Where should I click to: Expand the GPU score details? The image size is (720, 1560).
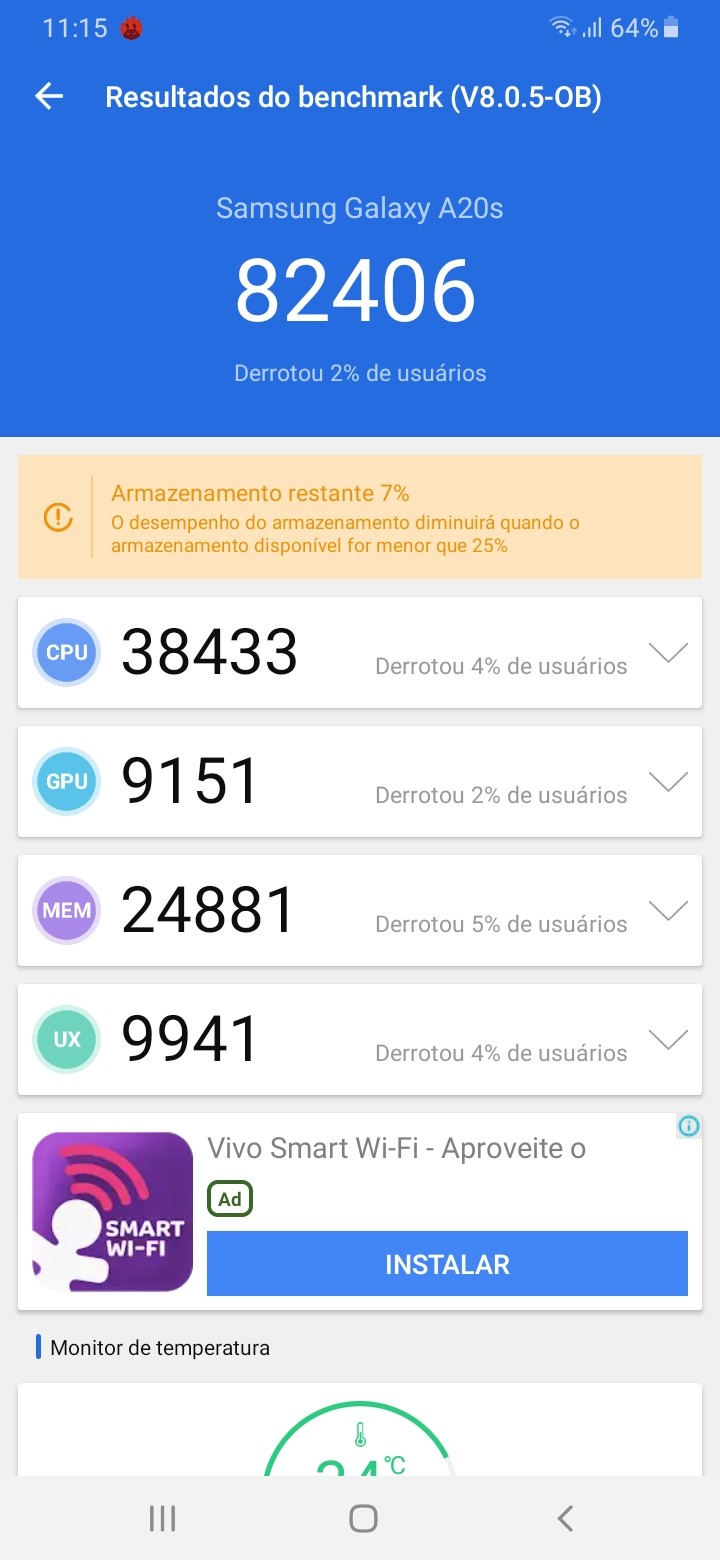[x=668, y=782]
